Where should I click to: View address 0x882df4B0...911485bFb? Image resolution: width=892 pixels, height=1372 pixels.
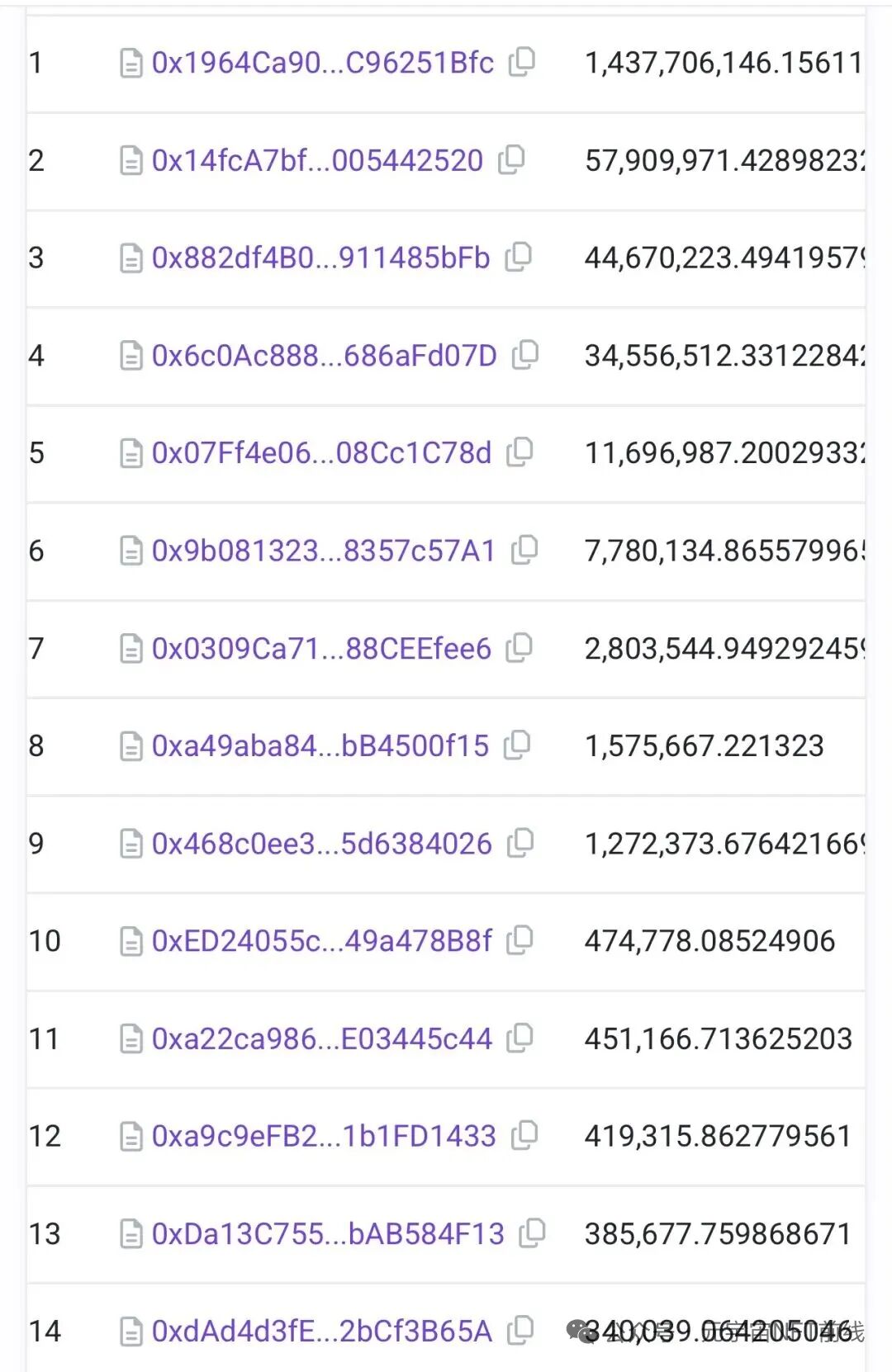click(x=320, y=258)
